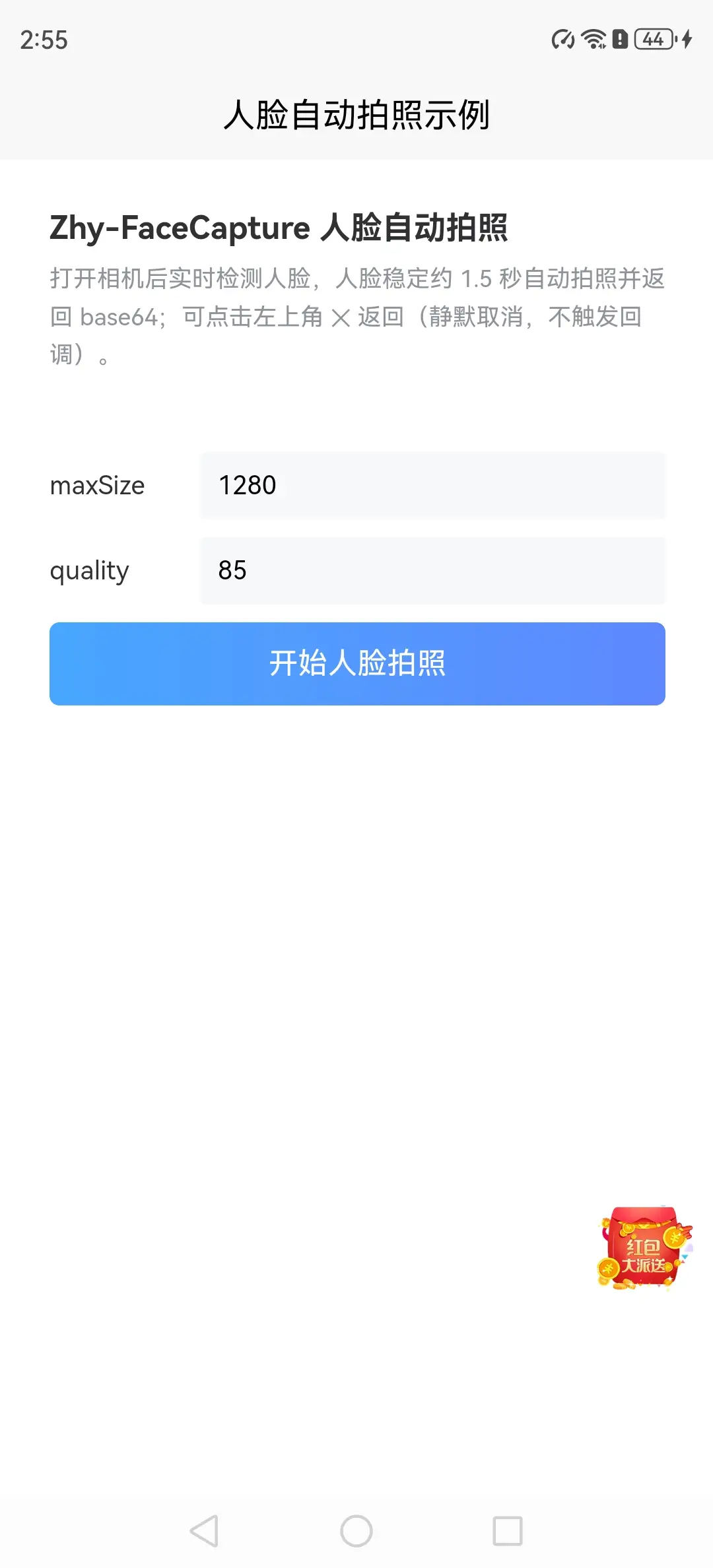Tap the maxSize input field
The height and width of the screenshot is (1568, 713).
point(432,485)
